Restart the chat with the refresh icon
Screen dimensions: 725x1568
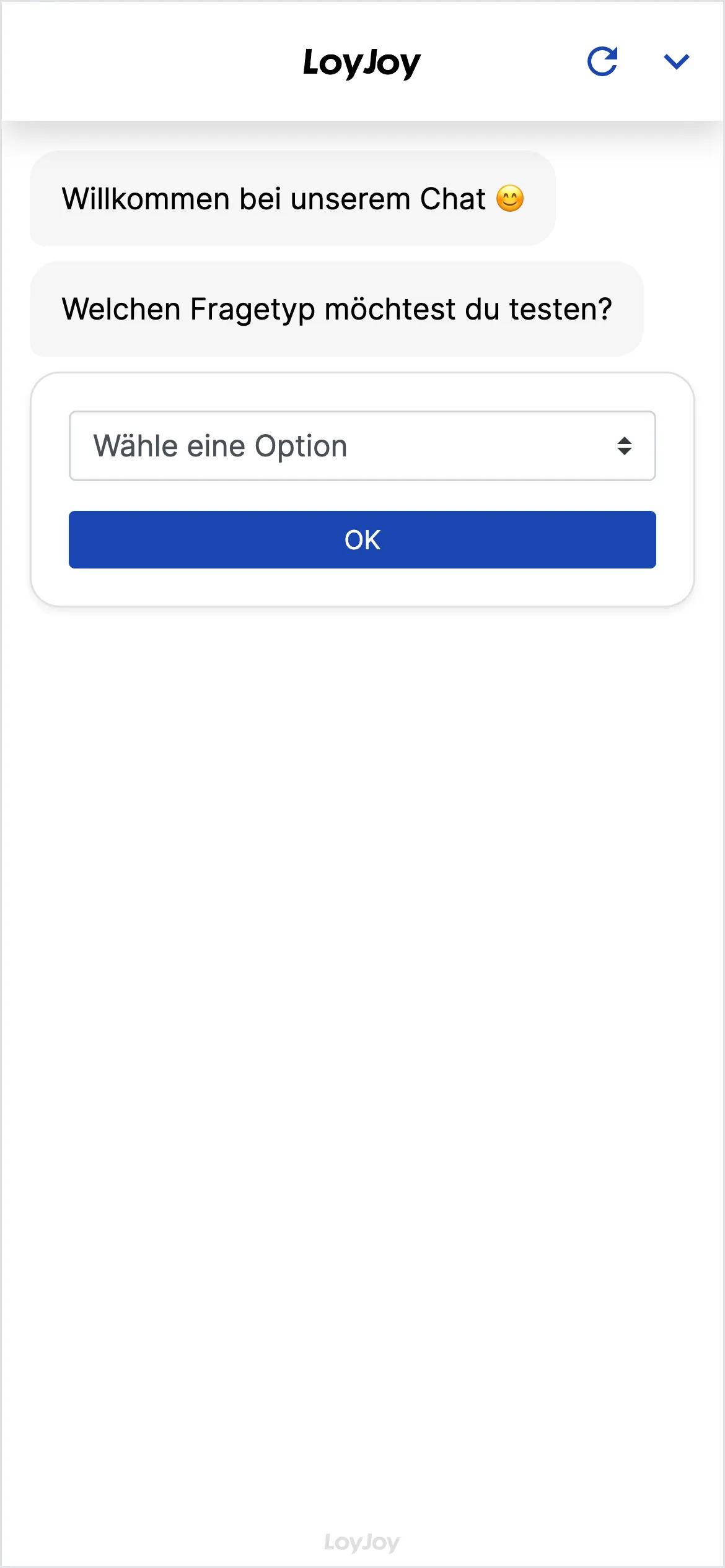click(602, 61)
